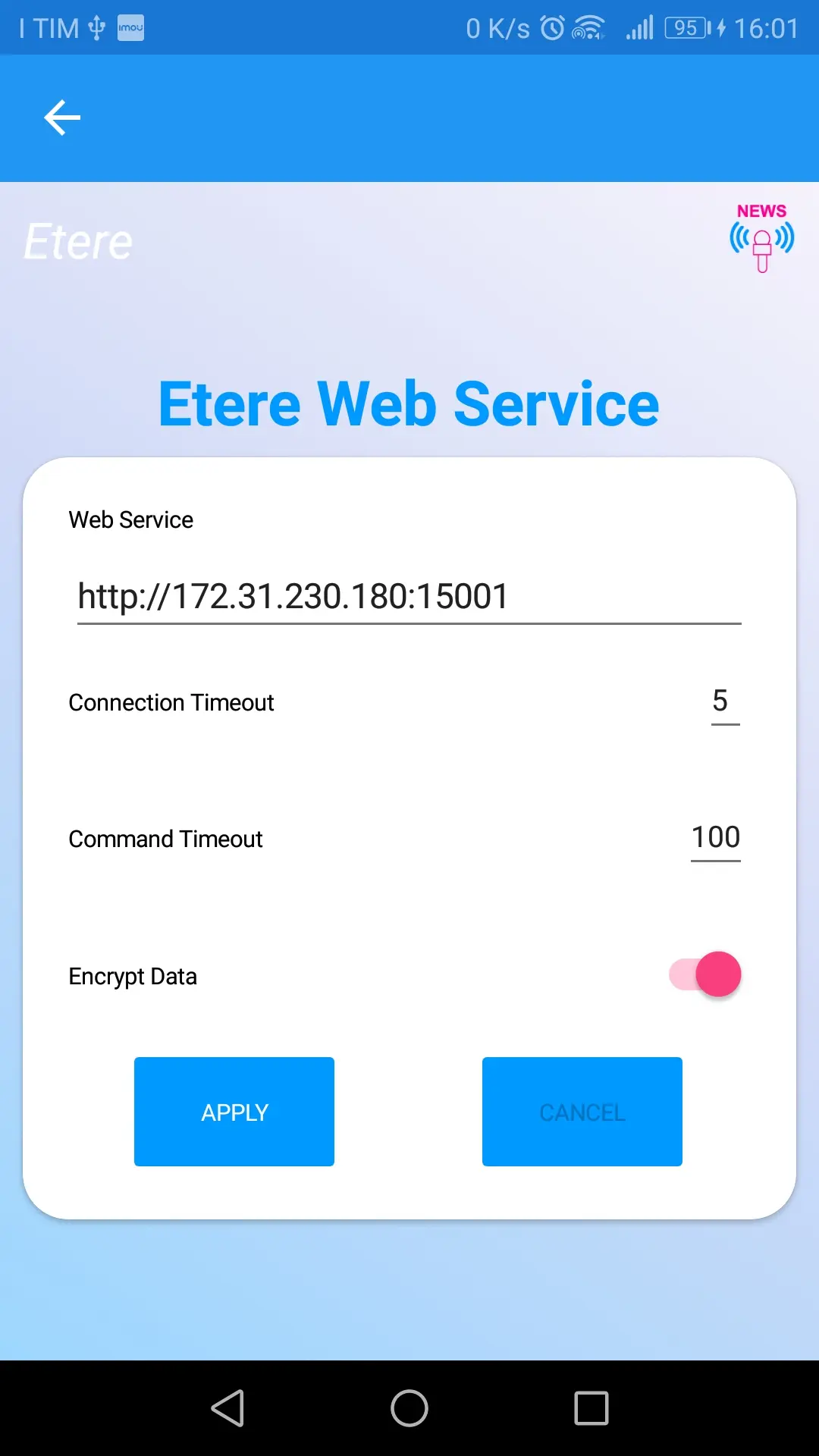Cancel the web service changes
The height and width of the screenshot is (1456, 819).
pos(582,1112)
